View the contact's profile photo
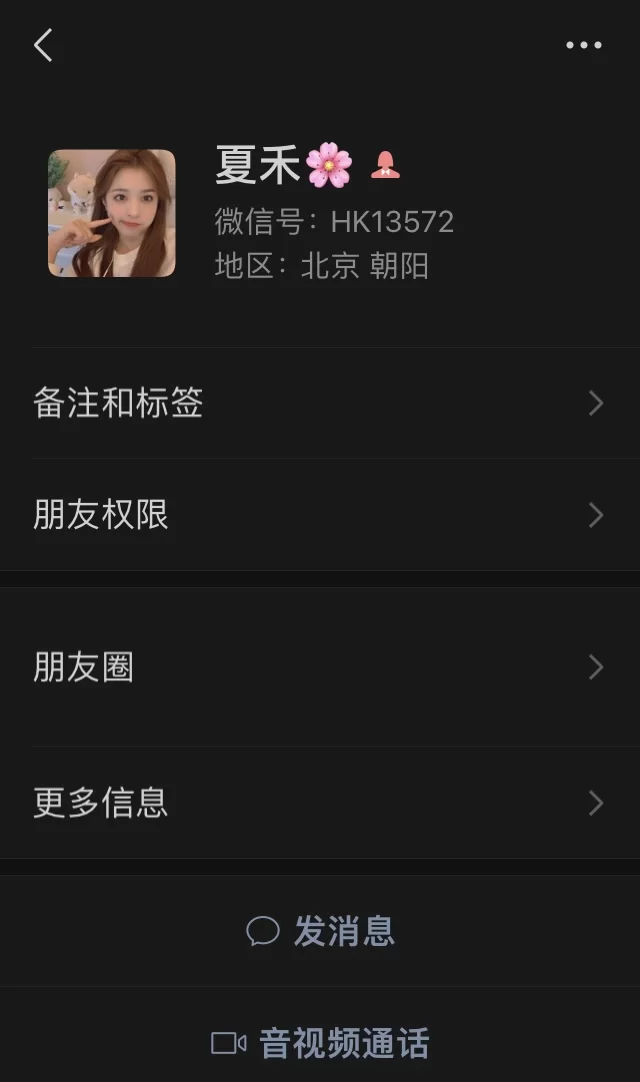 point(112,213)
